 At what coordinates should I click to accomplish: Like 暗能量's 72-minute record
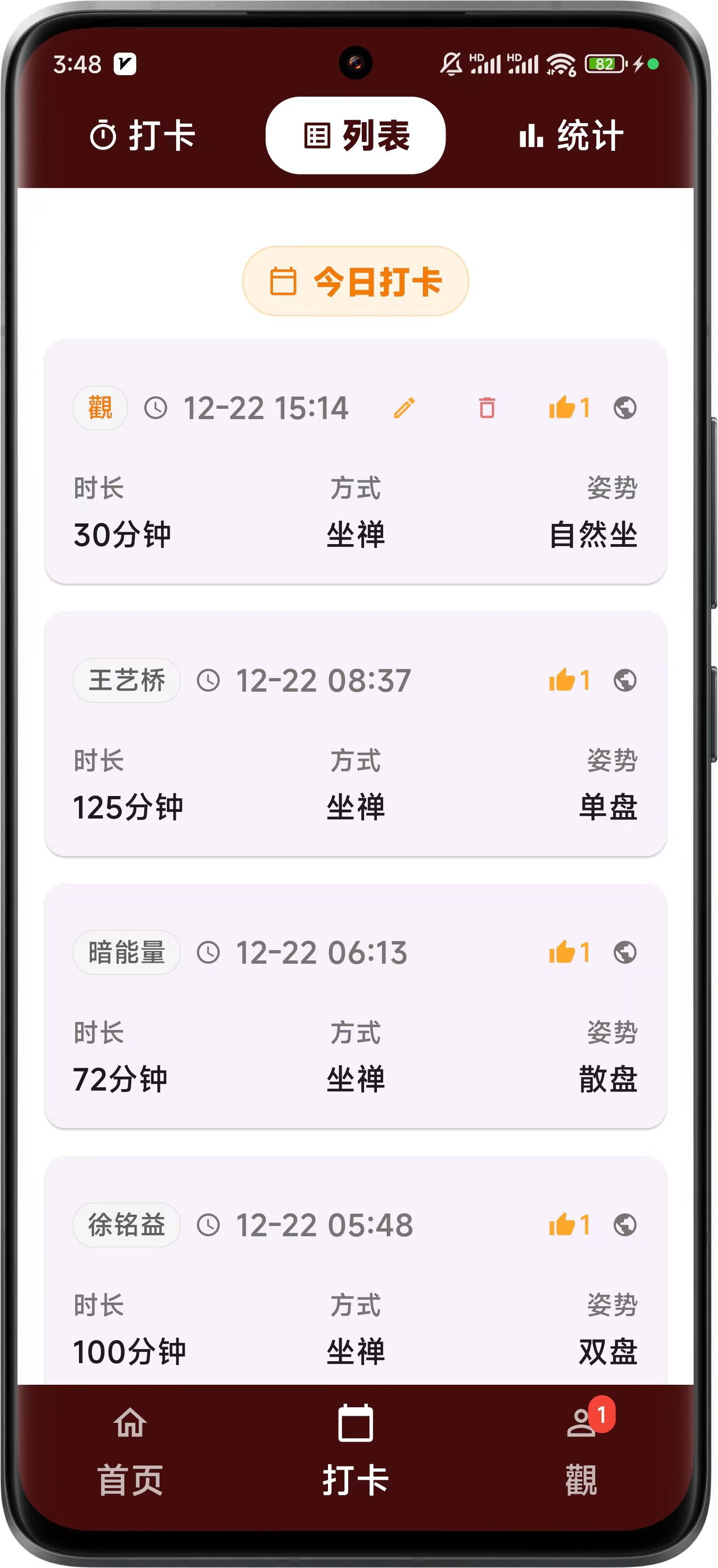tap(568, 952)
